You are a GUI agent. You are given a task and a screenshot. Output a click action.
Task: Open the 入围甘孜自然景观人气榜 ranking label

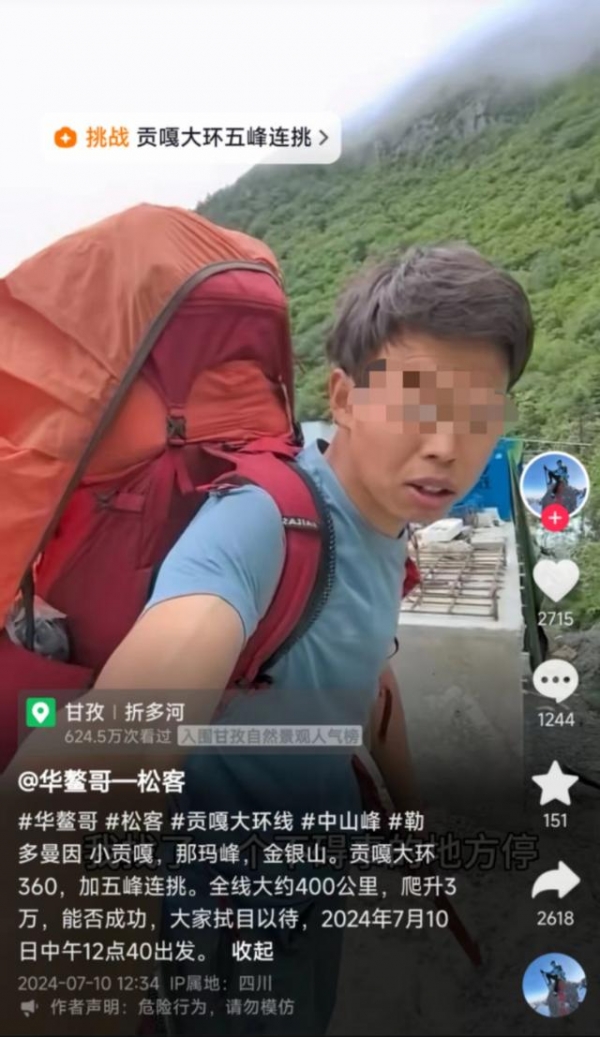coord(270,736)
